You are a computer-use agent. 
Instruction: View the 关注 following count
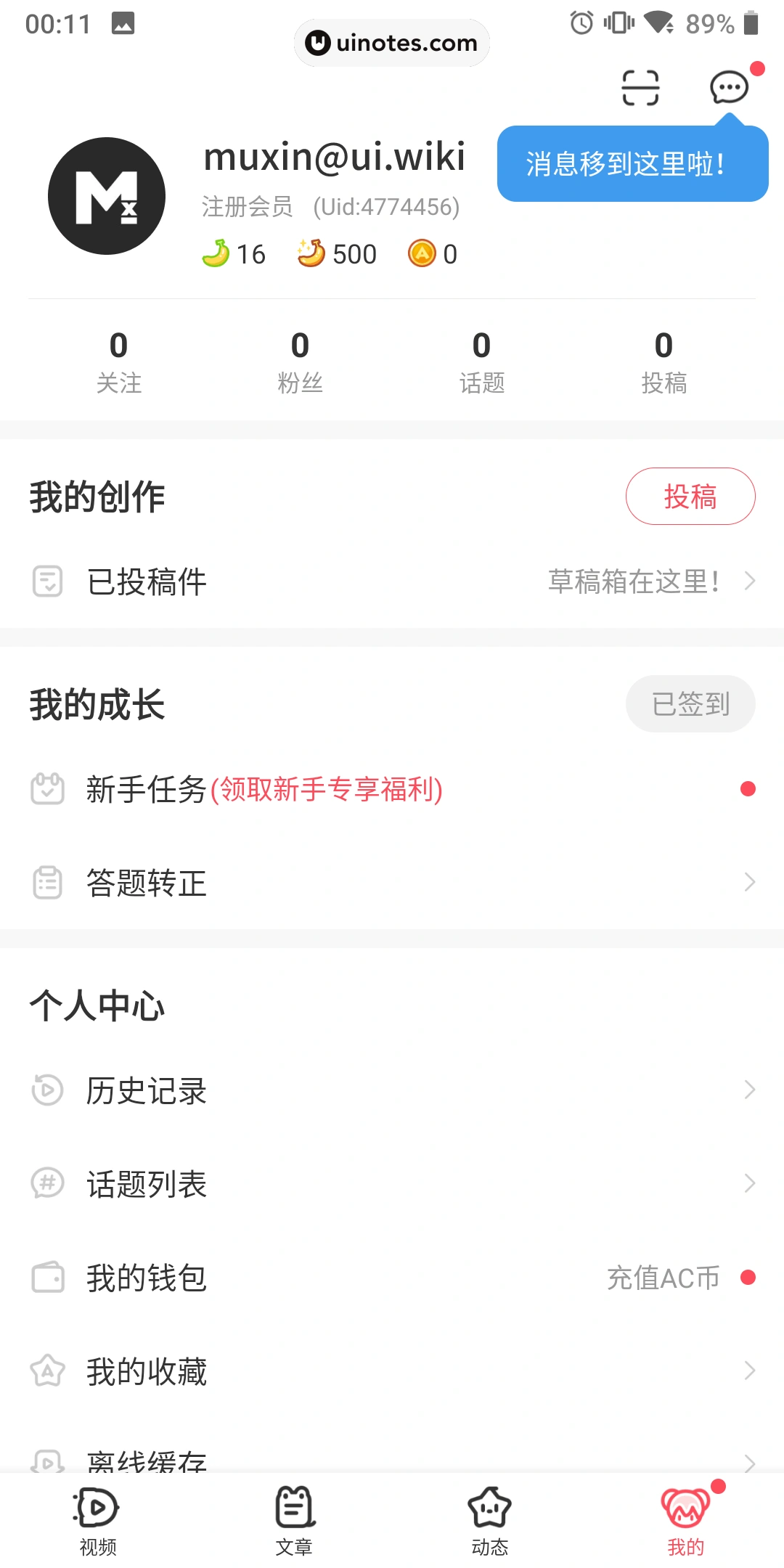(119, 361)
